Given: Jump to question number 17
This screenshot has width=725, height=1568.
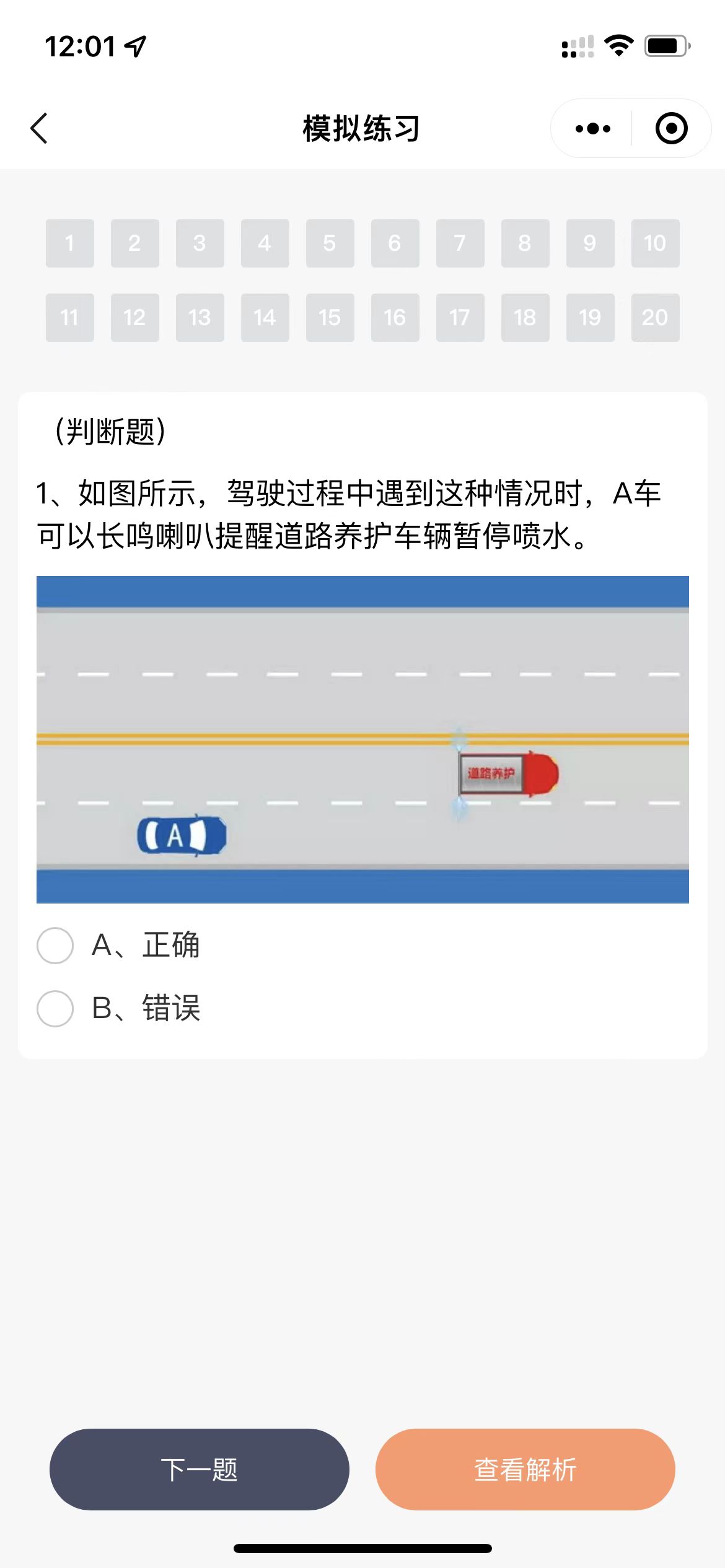Looking at the screenshot, I should (x=460, y=318).
